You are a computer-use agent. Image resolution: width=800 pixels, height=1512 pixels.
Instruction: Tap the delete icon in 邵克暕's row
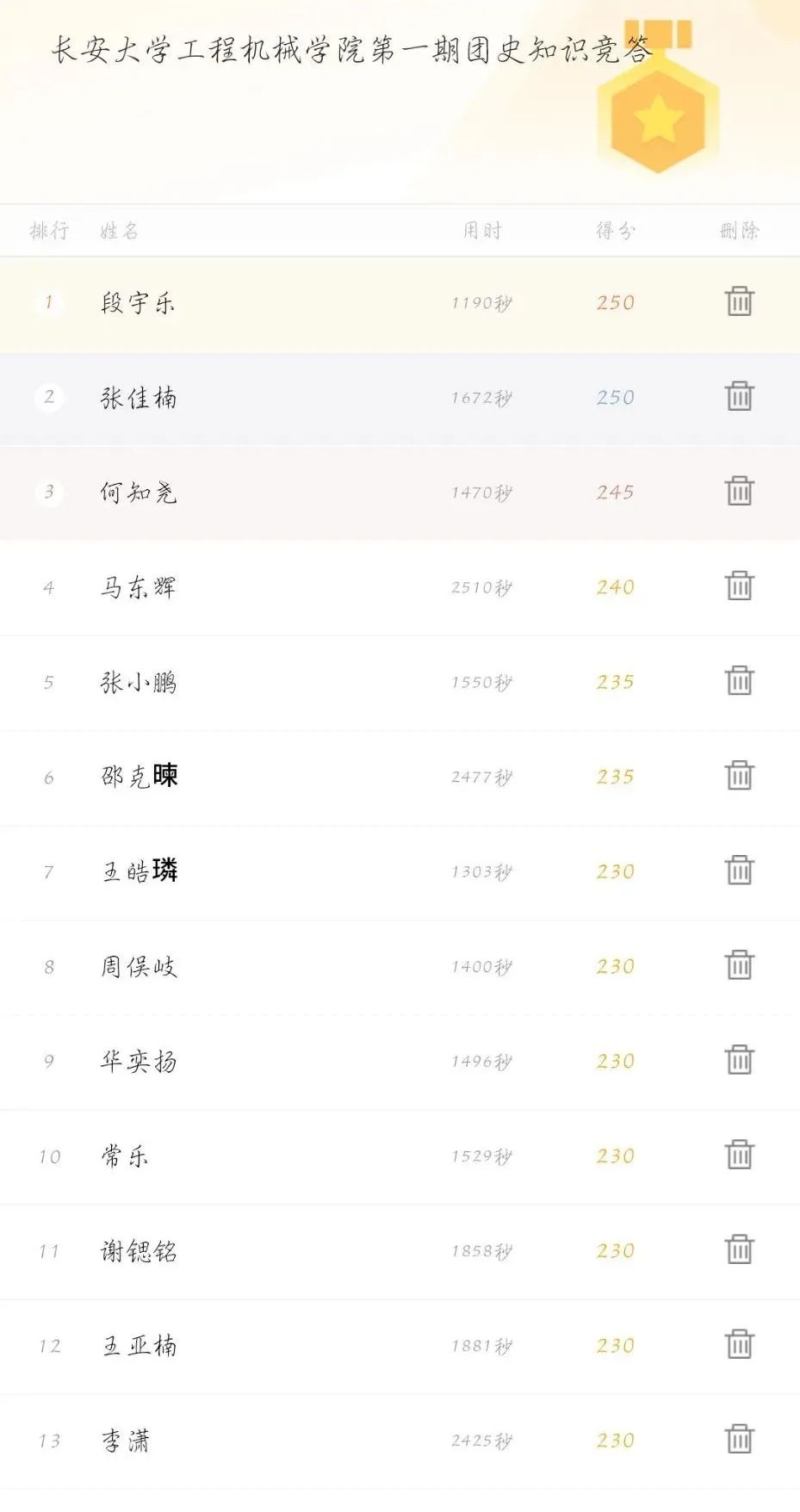[739, 775]
